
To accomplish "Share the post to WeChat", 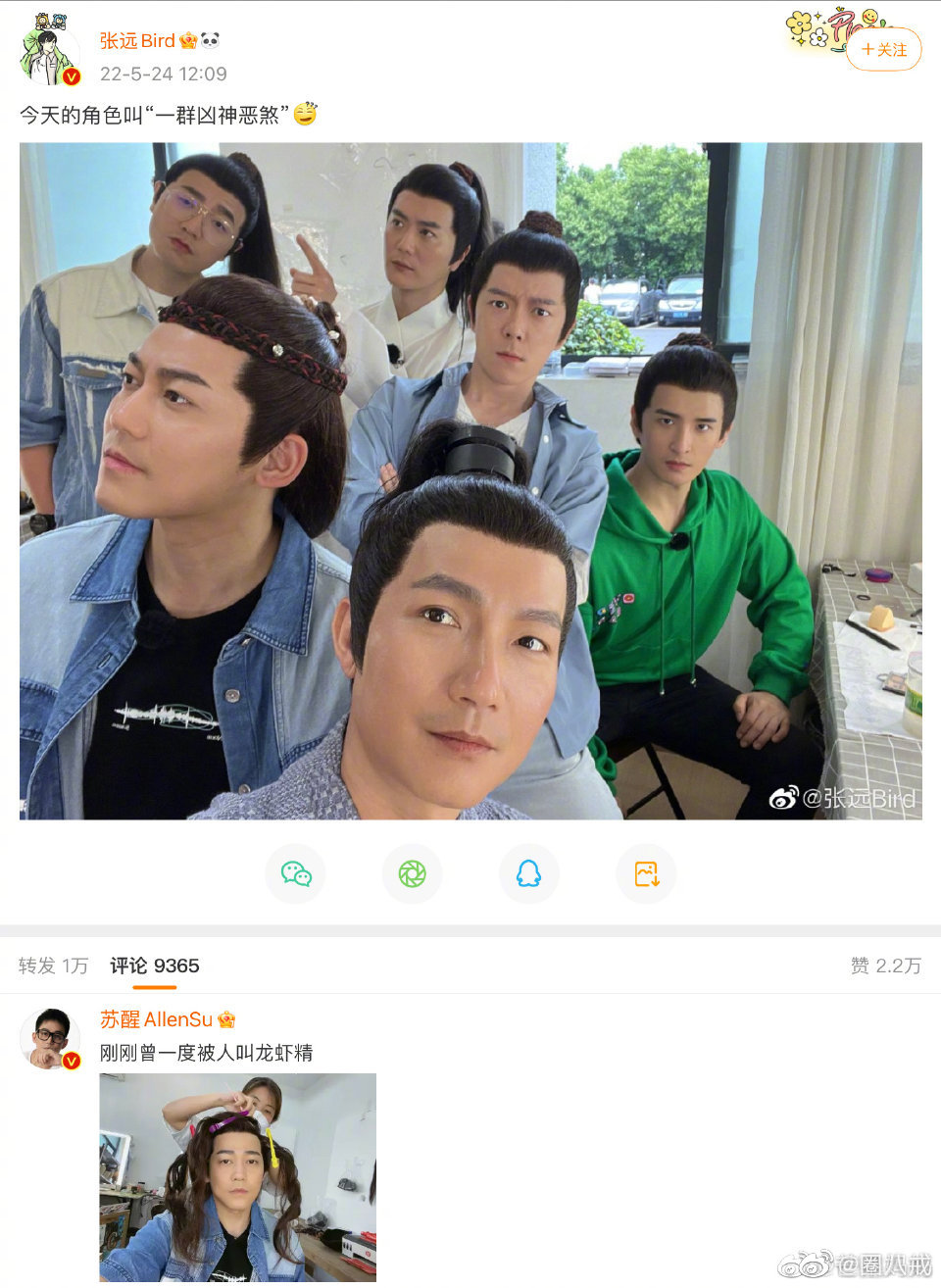I will 295,873.
